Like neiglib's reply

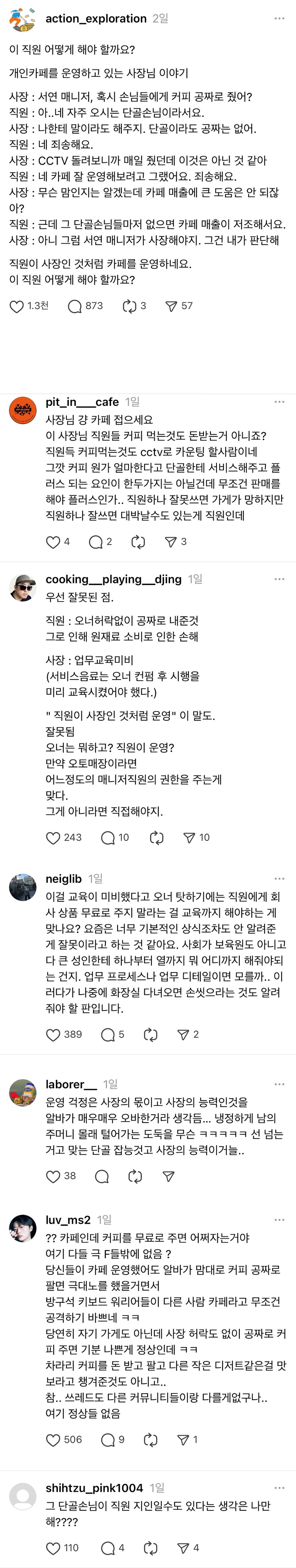pos(53,1034)
